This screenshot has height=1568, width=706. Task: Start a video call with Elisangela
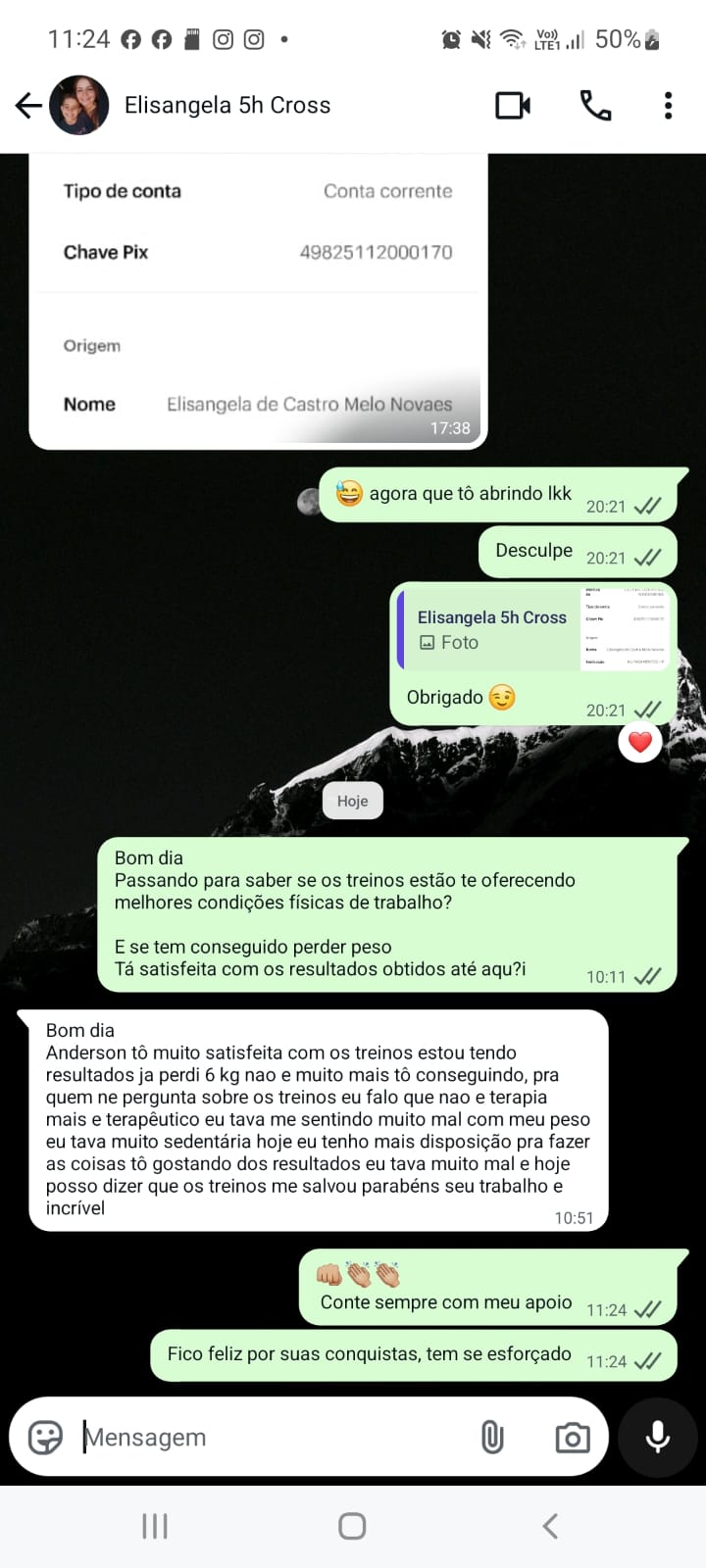pos(513,105)
